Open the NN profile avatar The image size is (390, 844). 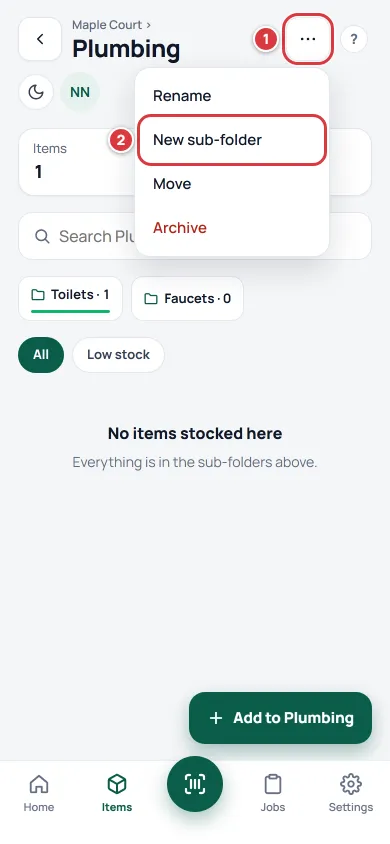tap(80, 92)
